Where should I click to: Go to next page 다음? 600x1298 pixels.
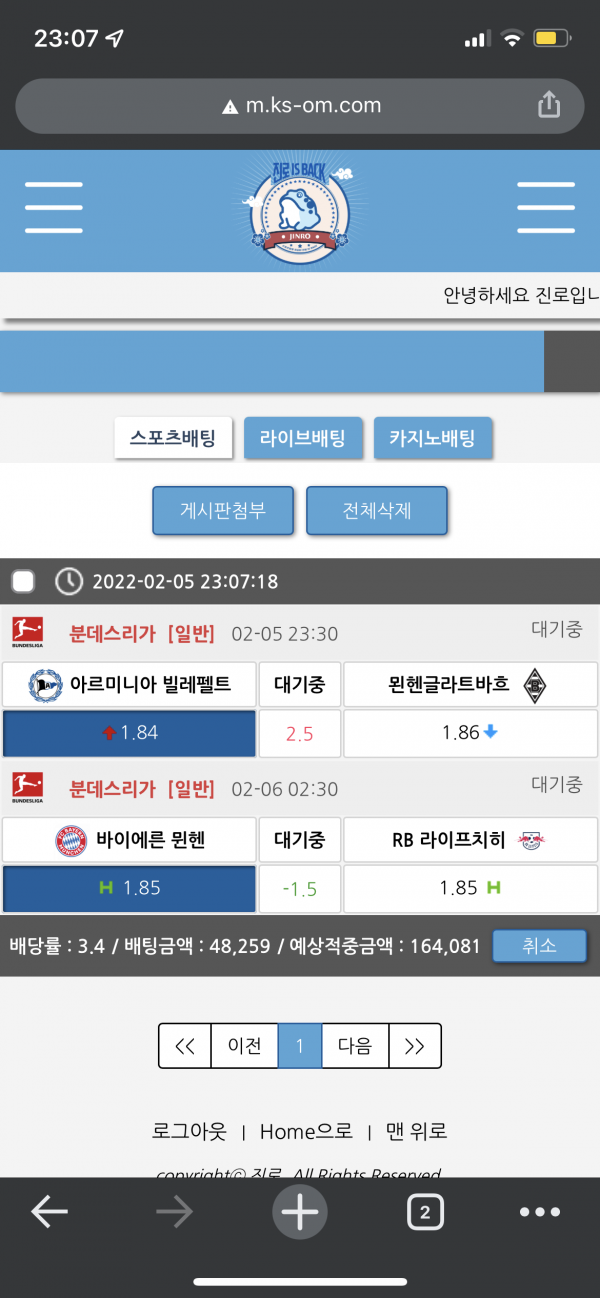pyautogui.click(x=355, y=1046)
